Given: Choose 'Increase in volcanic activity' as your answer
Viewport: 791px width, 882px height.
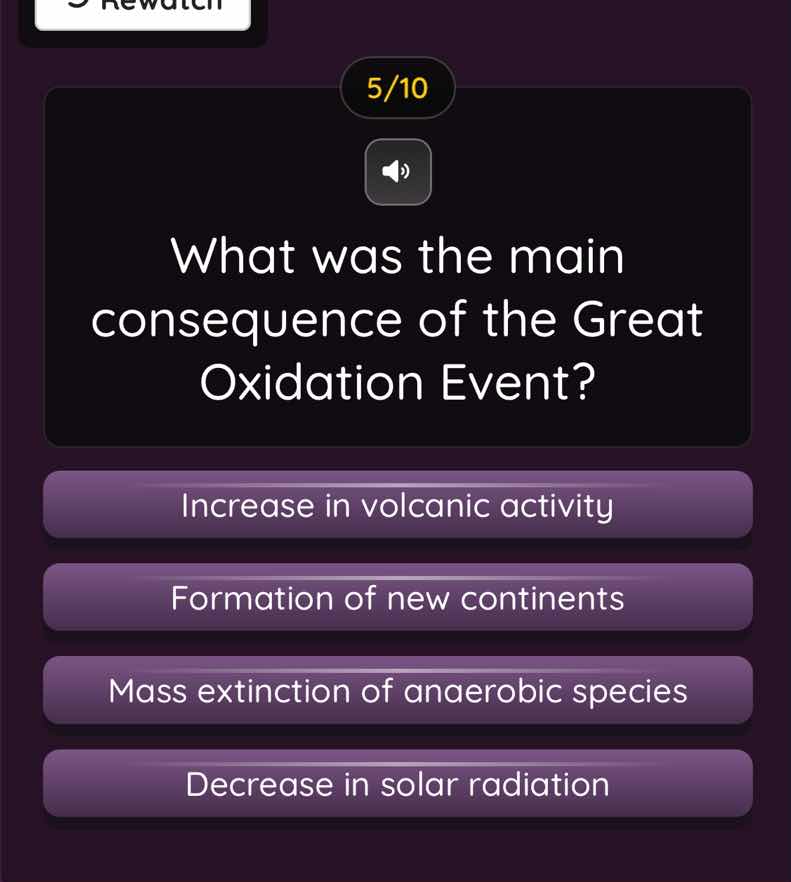Looking at the screenshot, I should (396, 506).
